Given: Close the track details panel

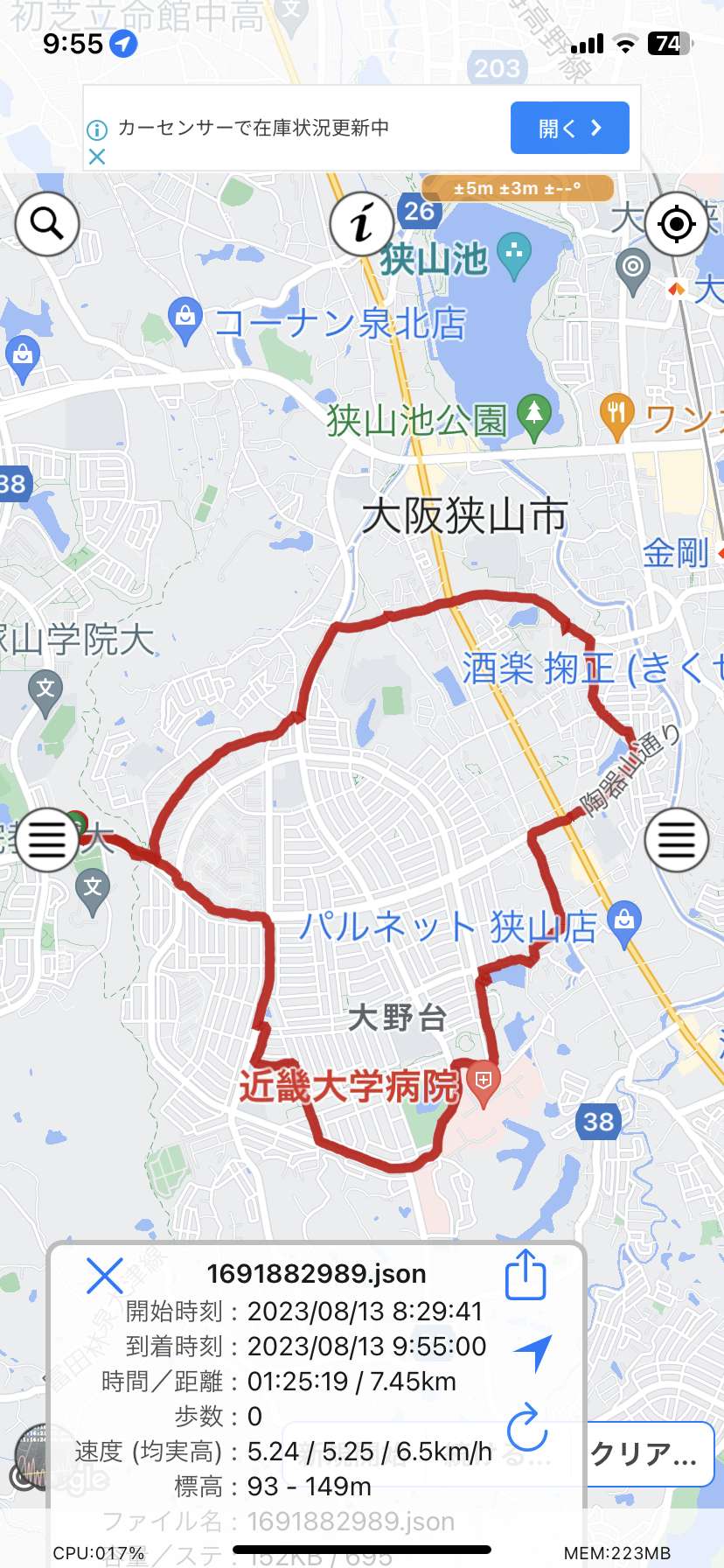Looking at the screenshot, I should tap(105, 1276).
